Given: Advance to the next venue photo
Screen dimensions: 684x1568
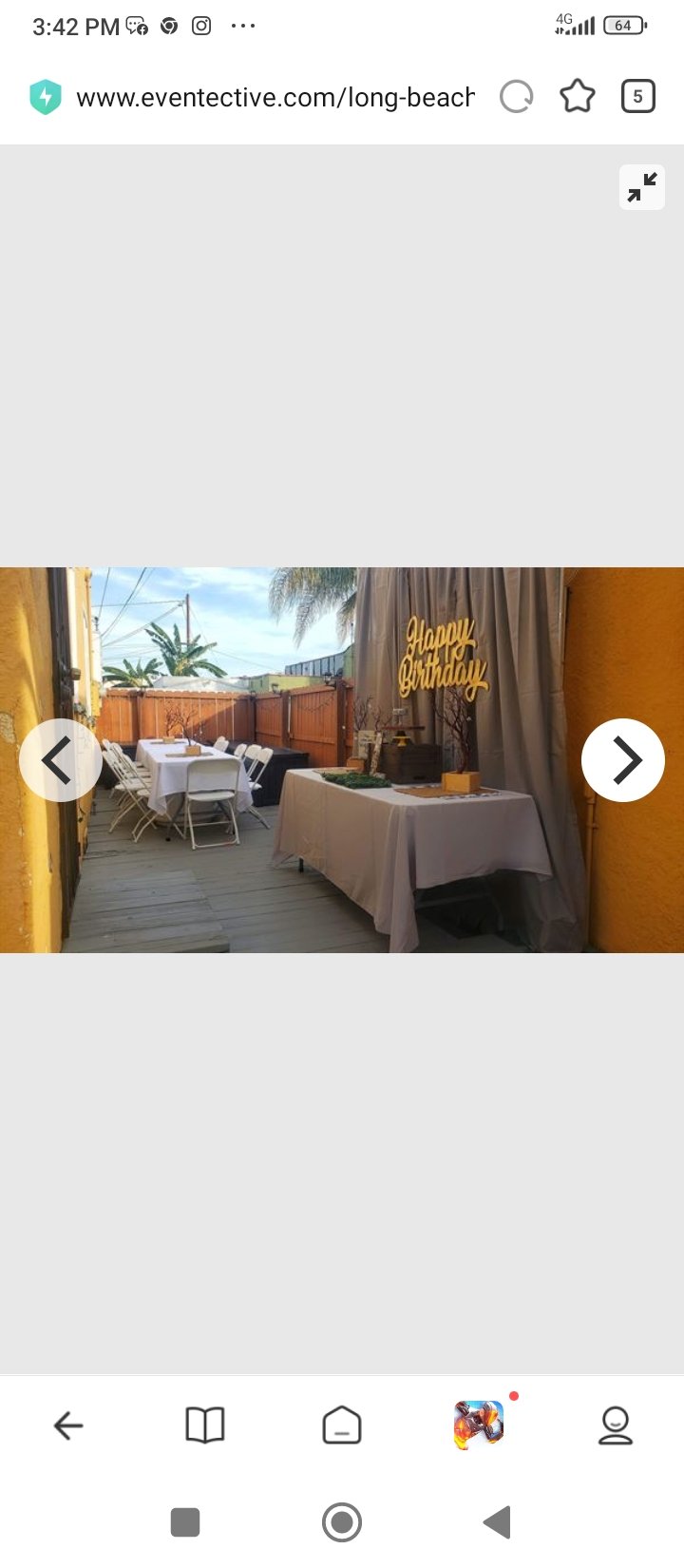Looking at the screenshot, I should [623, 760].
